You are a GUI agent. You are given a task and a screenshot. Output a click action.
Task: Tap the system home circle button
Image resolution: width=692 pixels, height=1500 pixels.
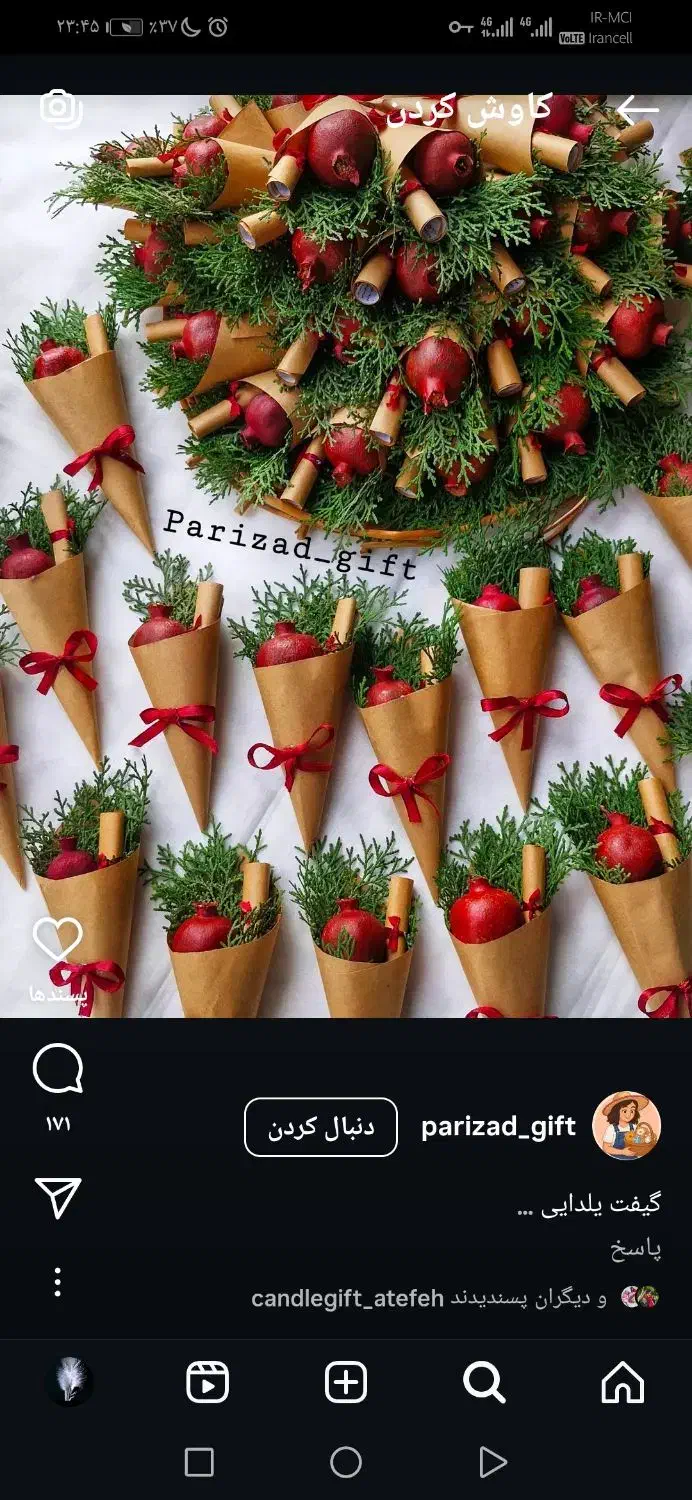(x=346, y=1462)
